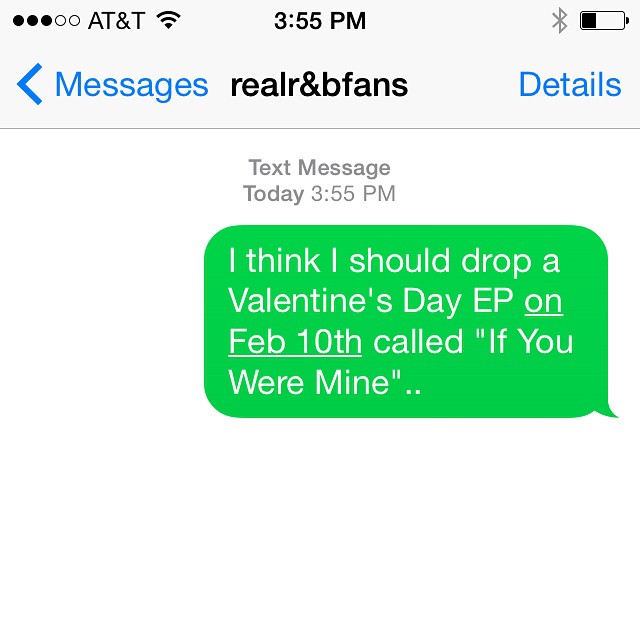Go back to the Messages list

coord(111,85)
